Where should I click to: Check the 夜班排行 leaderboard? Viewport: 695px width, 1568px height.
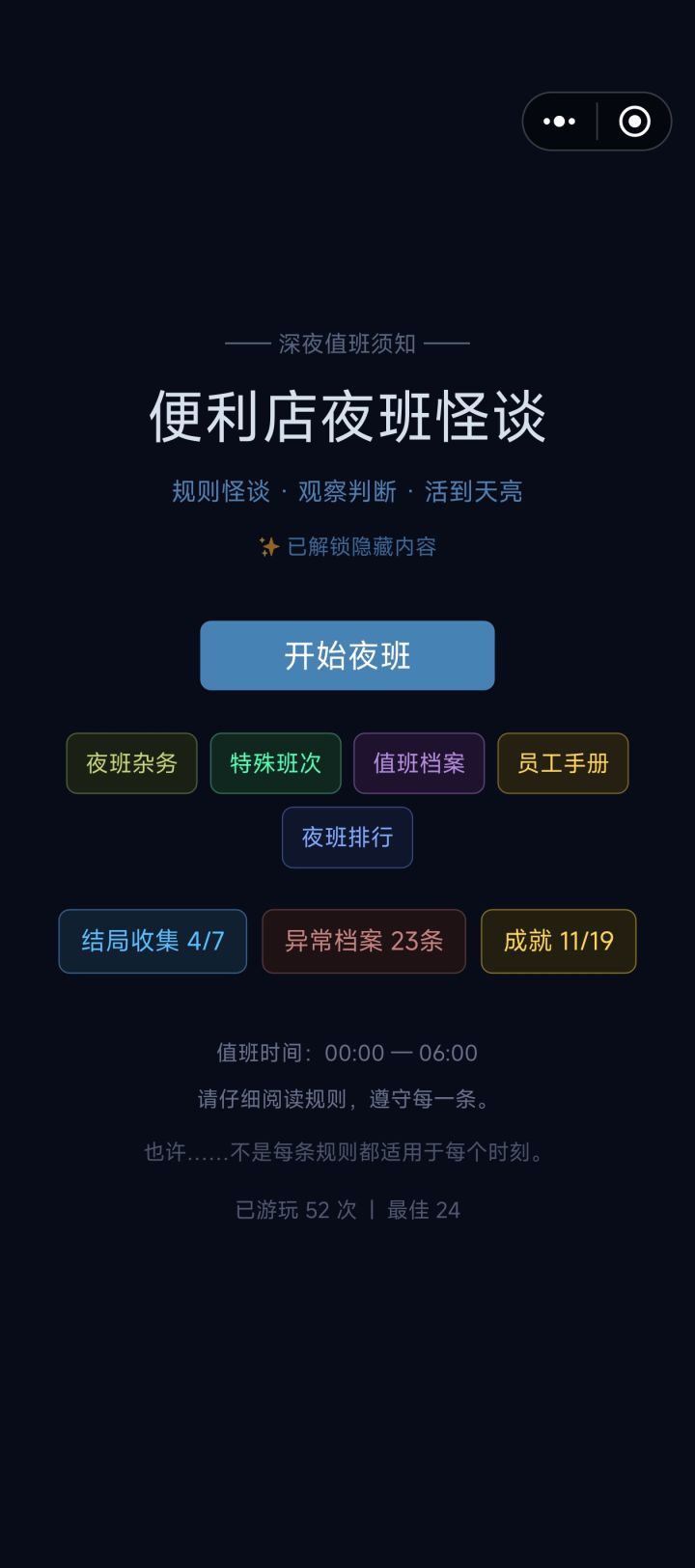[x=347, y=838]
